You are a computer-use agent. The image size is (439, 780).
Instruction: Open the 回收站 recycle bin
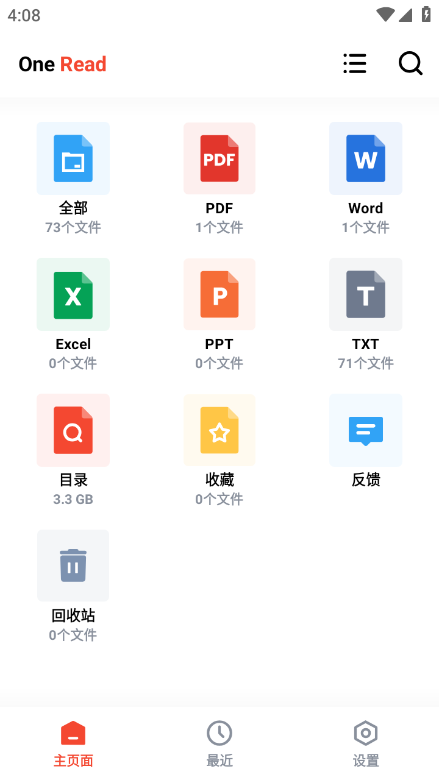pyautogui.click(x=73, y=586)
